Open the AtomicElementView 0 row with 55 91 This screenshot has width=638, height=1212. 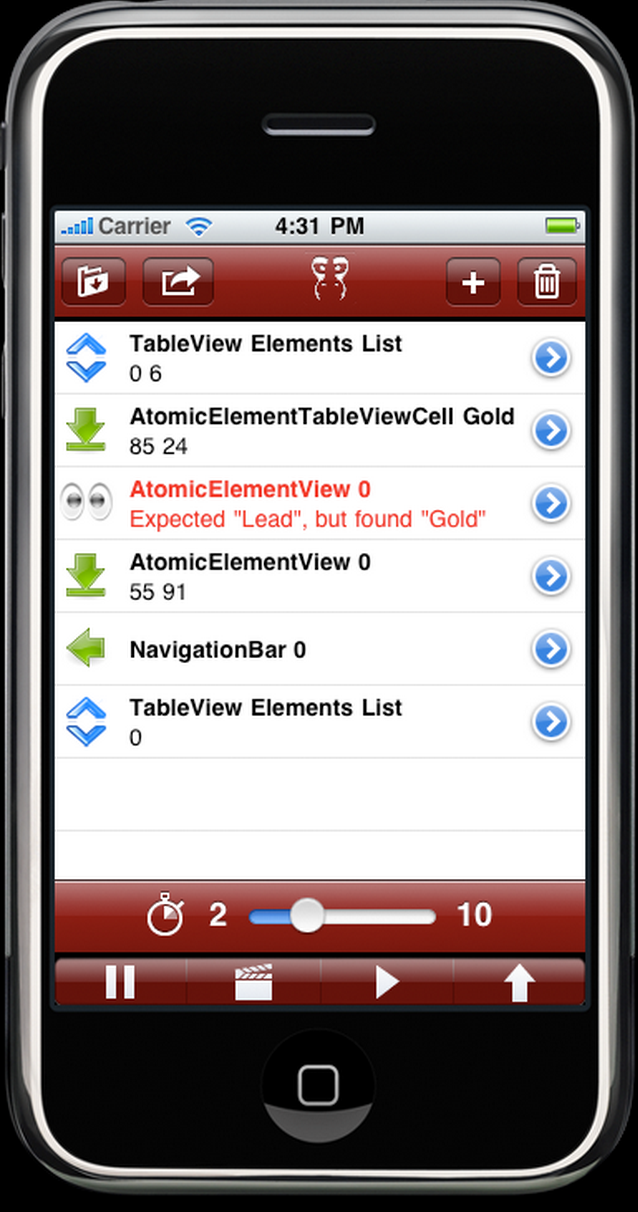(x=320, y=576)
